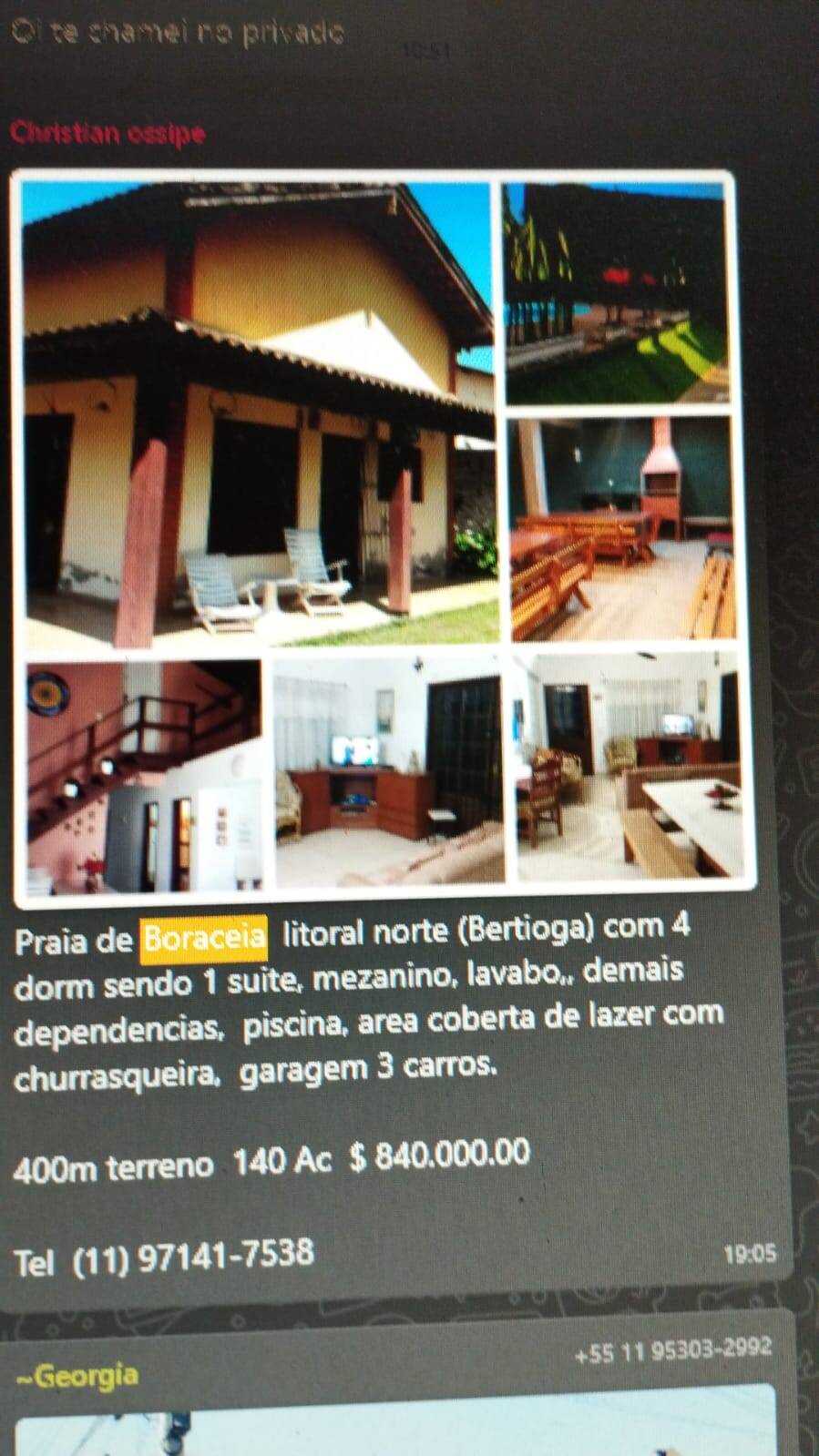Tap the phone number (11) 97141-7538
The width and height of the screenshot is (819, 1456).
coord(193,1257)
